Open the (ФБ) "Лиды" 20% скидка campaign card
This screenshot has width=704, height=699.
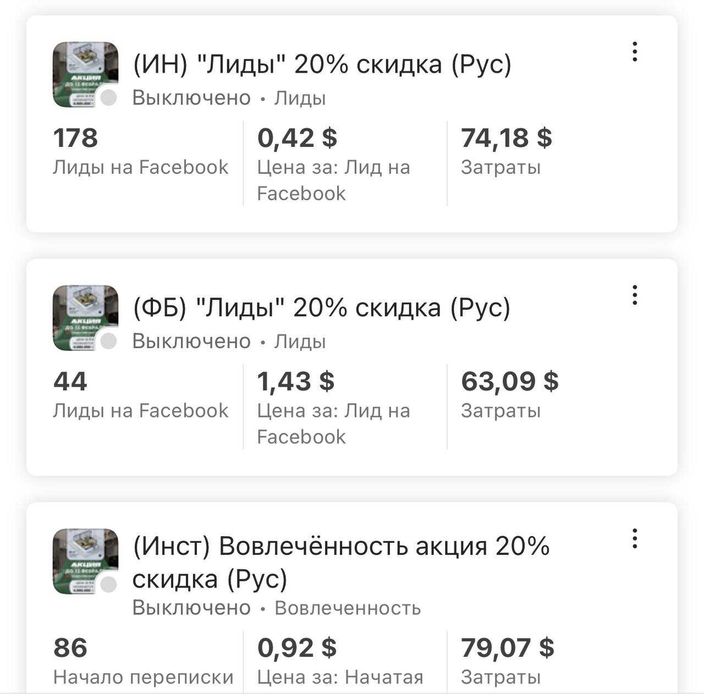pos(321,309)
